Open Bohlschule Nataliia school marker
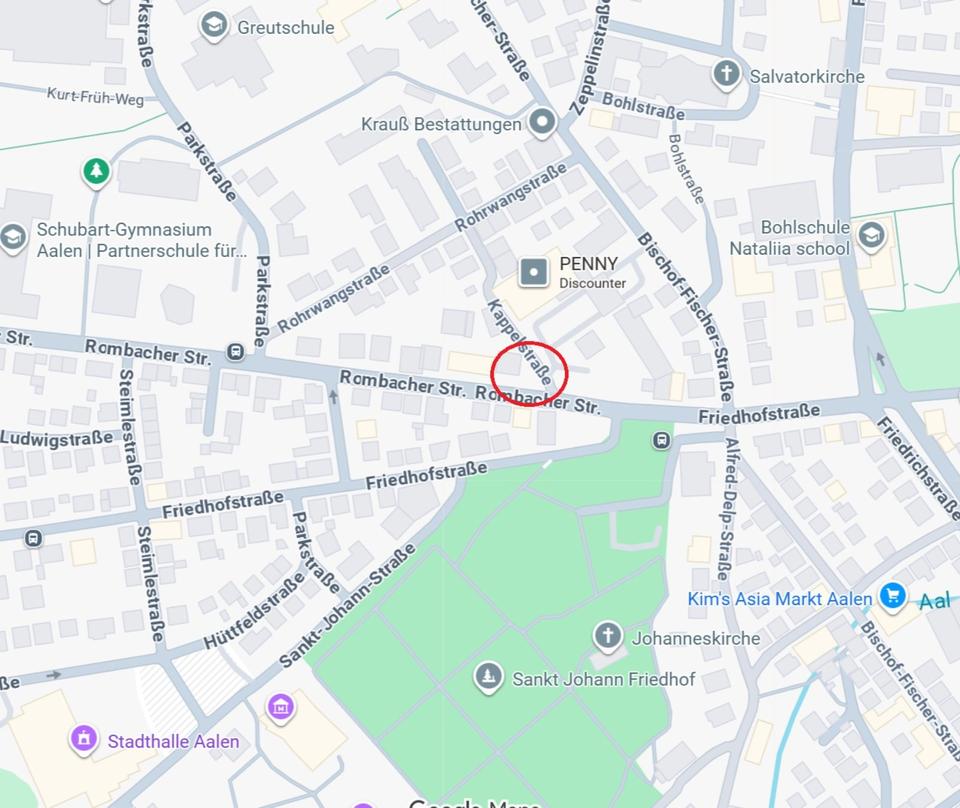Screen dimensions: 960x808 pyautogui.click(x=872, y=236)
